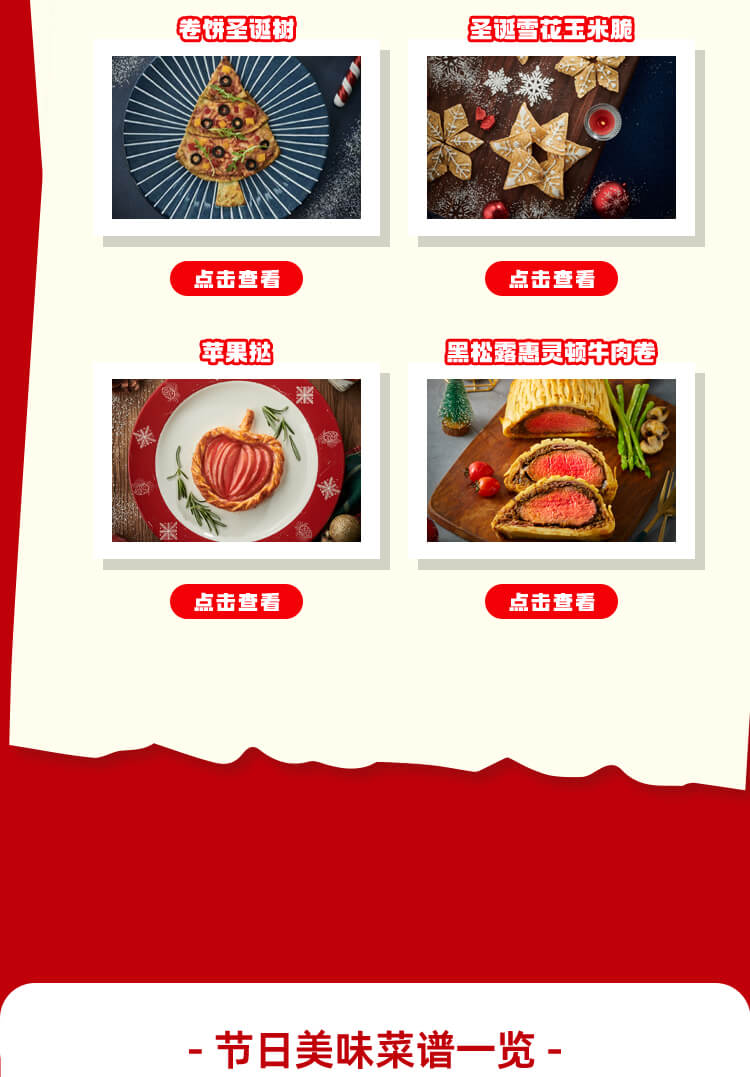Open the 圣诞雪花玉米脆 photo card

click(551, 138)
